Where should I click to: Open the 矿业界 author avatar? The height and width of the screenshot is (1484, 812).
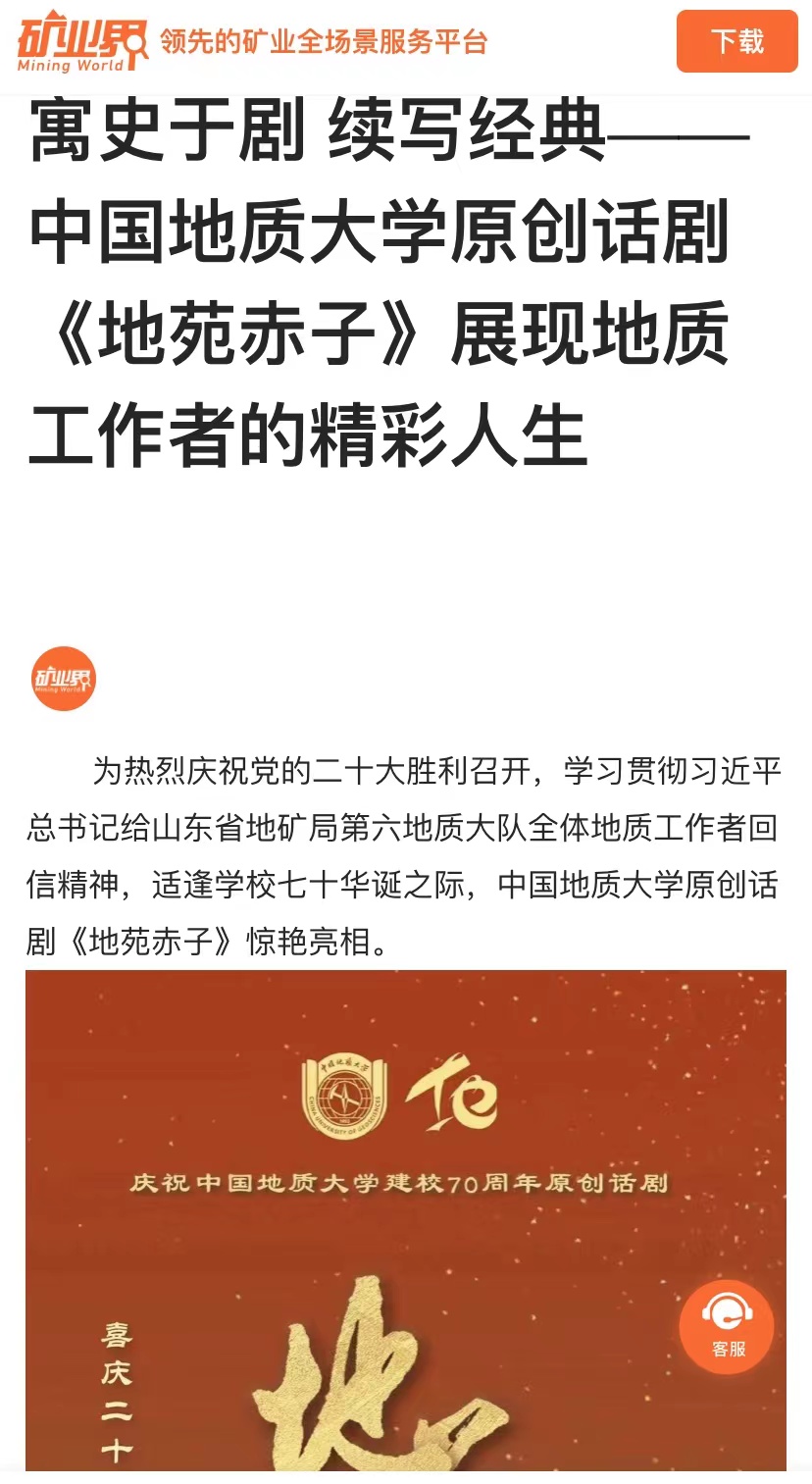[x=64, y=679]
